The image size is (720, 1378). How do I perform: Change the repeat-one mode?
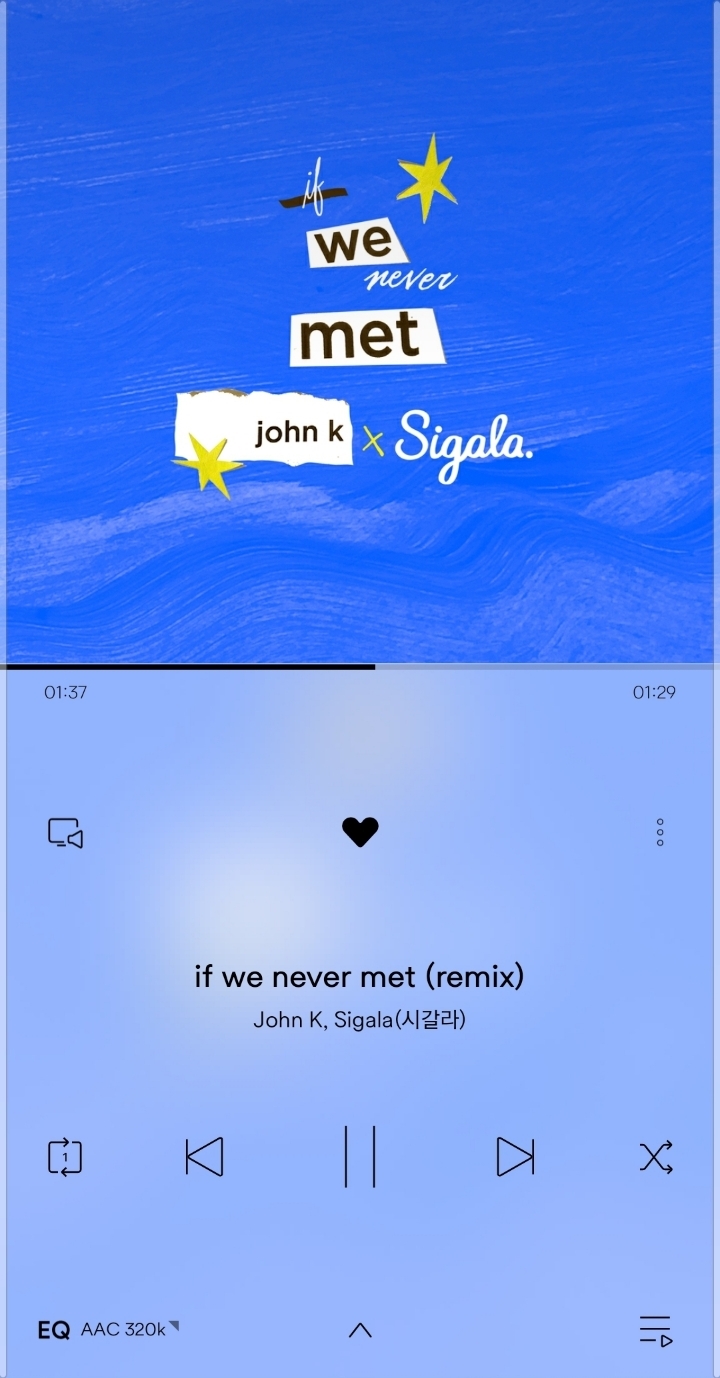point(65,1157)
